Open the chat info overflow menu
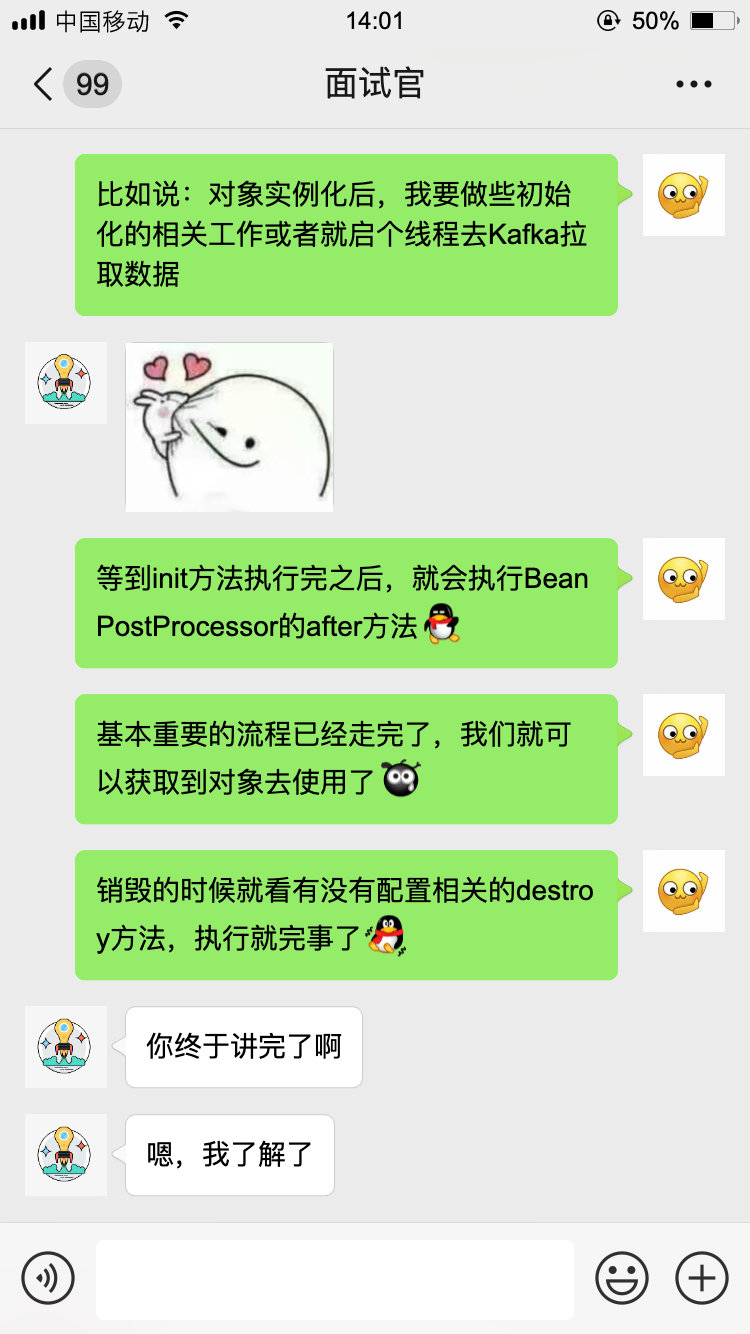The image size is (750, 1334). [x=693, y=84]
